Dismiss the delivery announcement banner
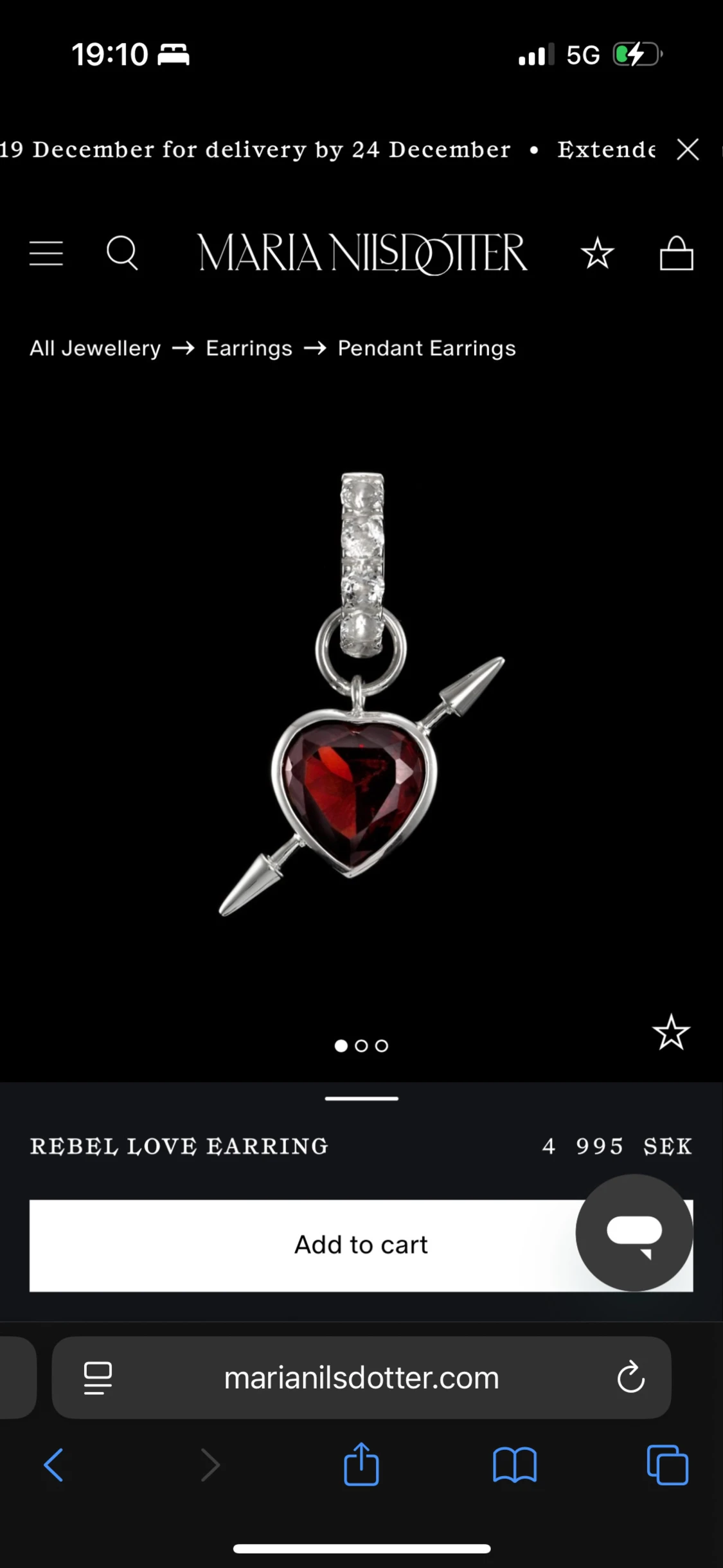This screenshot has height=1568, width=723. (688, 150)
